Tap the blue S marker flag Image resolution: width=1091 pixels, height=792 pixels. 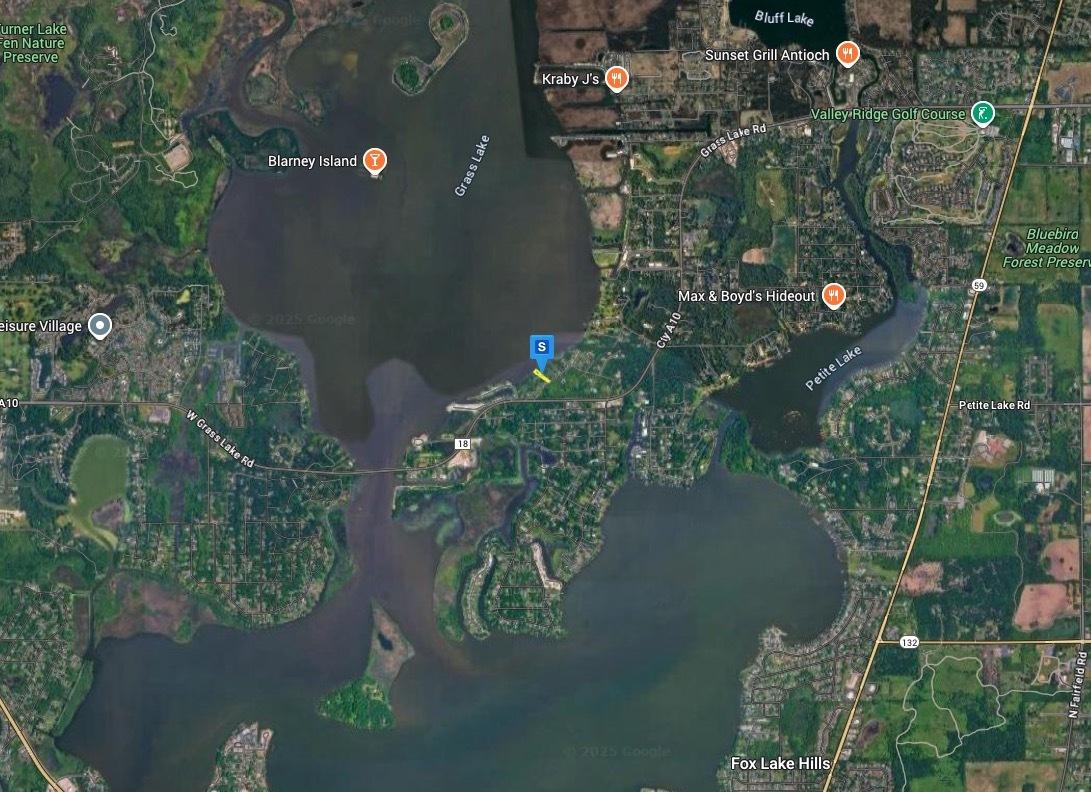pyautogui.click(x=541, y=348)
